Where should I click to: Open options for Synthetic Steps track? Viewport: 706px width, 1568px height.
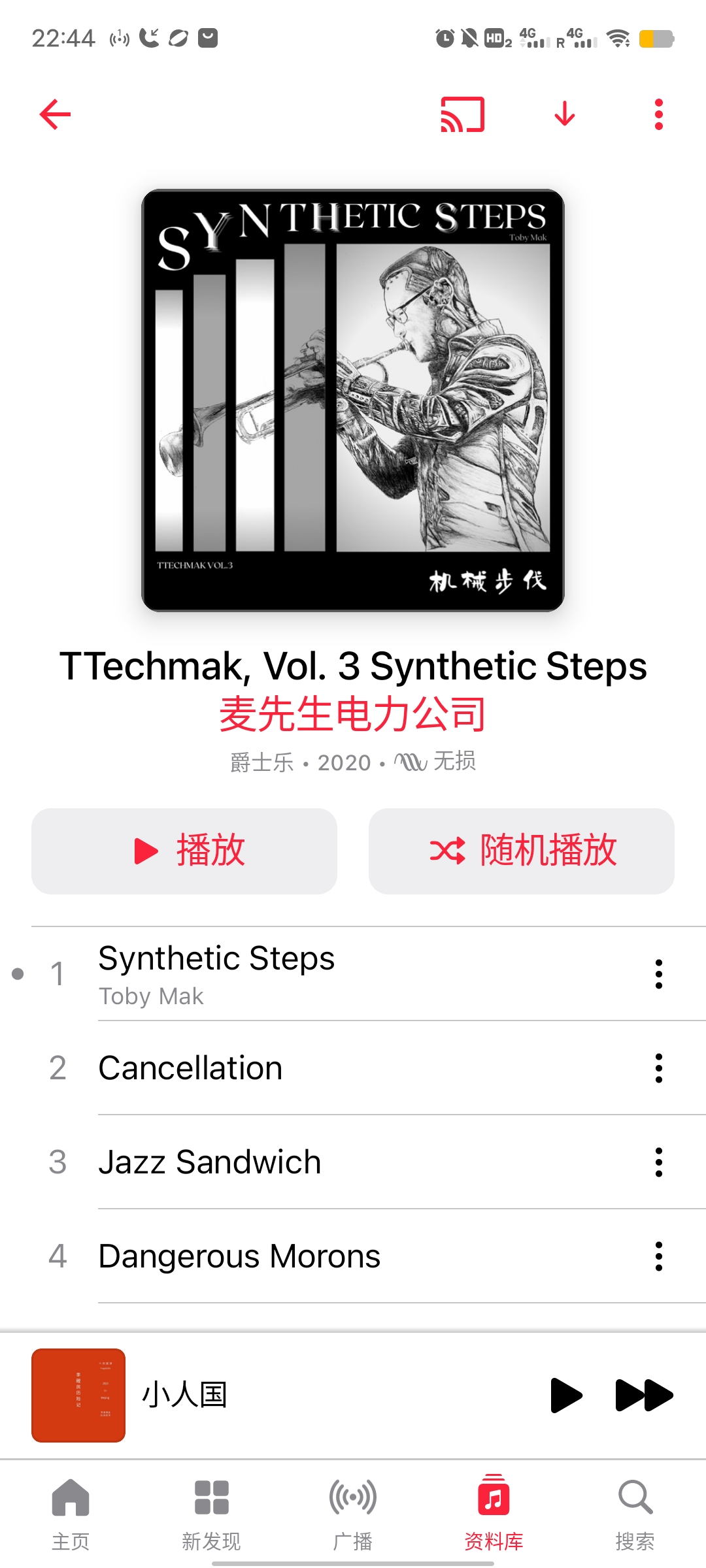tap(658, 974)
